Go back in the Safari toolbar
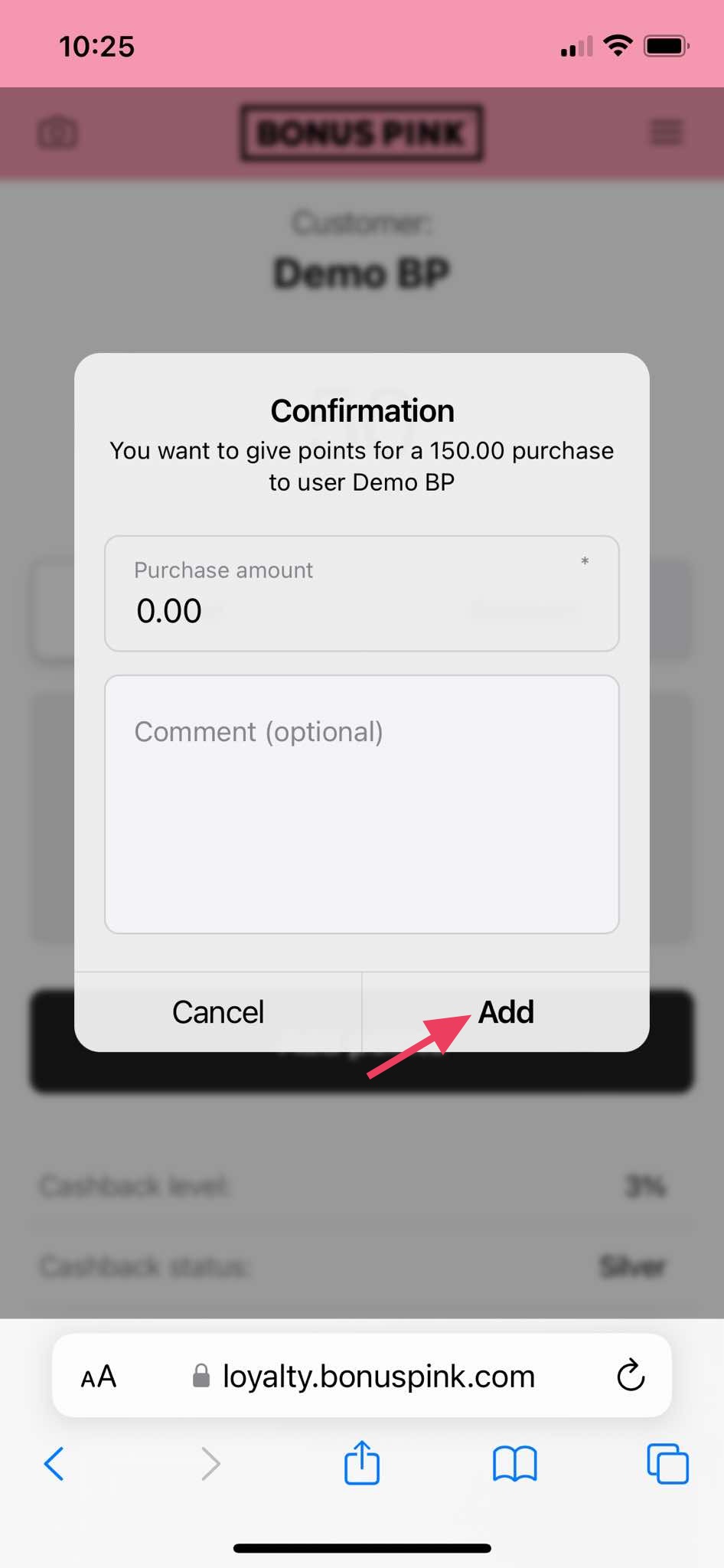Screen dimensions: 724x1568 pos(54,1464)
